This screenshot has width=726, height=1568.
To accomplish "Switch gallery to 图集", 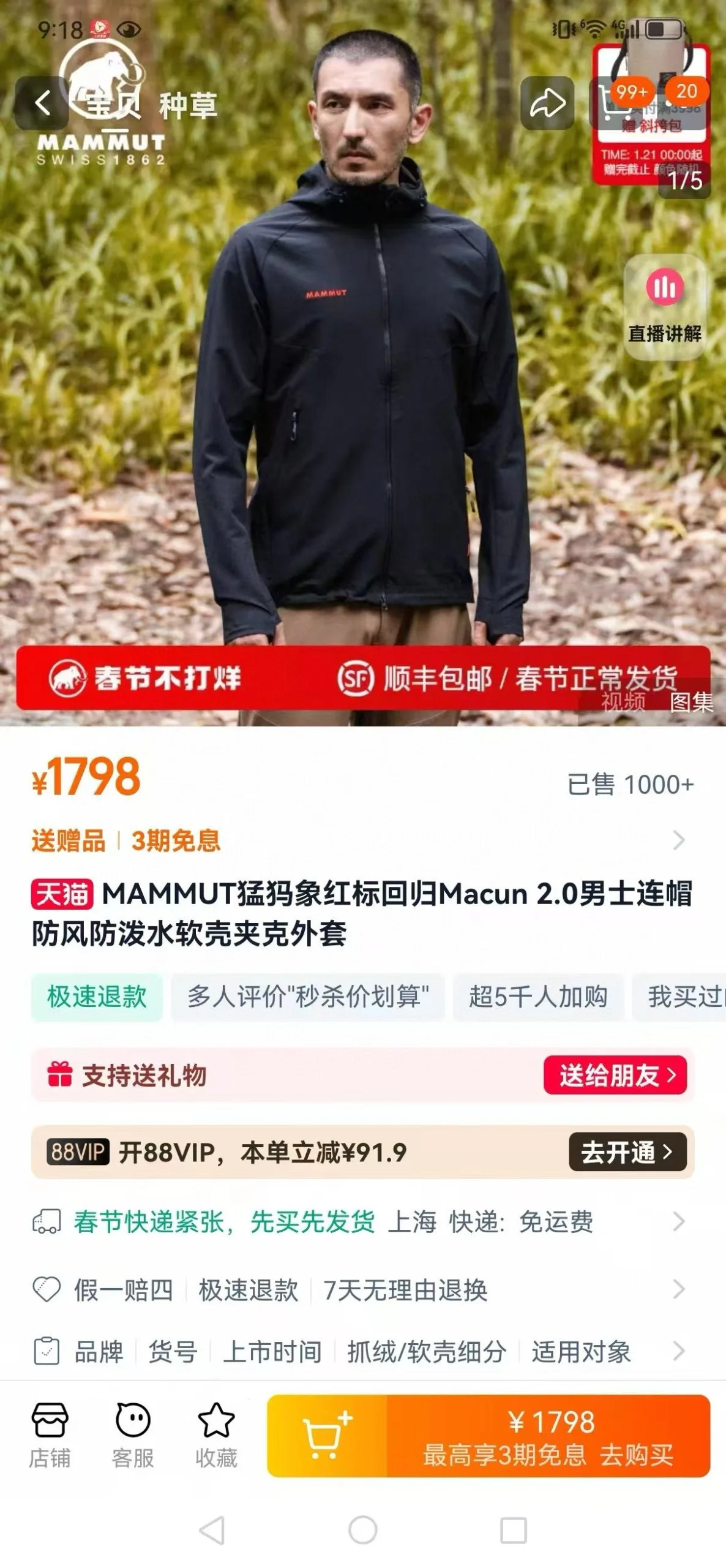I will (692, 702).
